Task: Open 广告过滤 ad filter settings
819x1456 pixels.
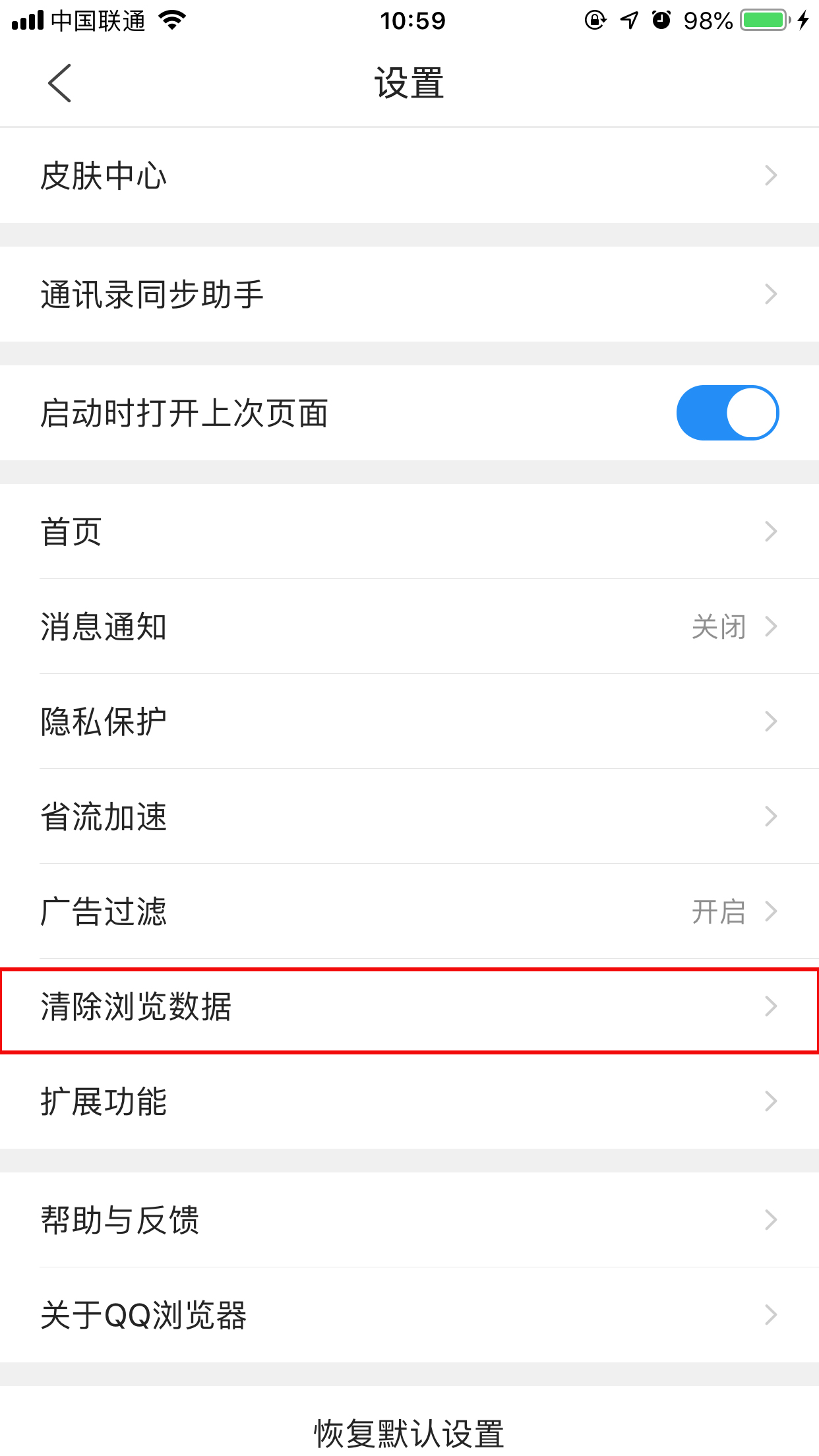Action: tap(409, 911)
